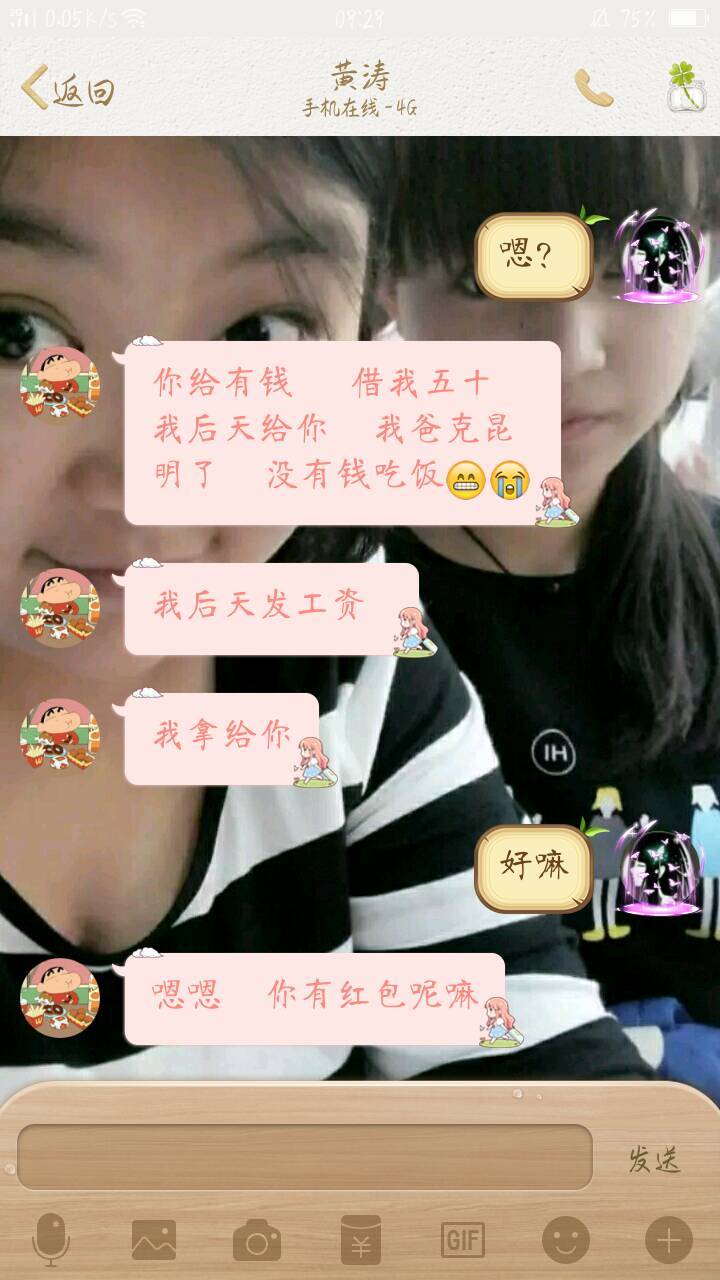720x1280 pixels.
Task: Start a voice call with 黄涛
Action: 593,89
